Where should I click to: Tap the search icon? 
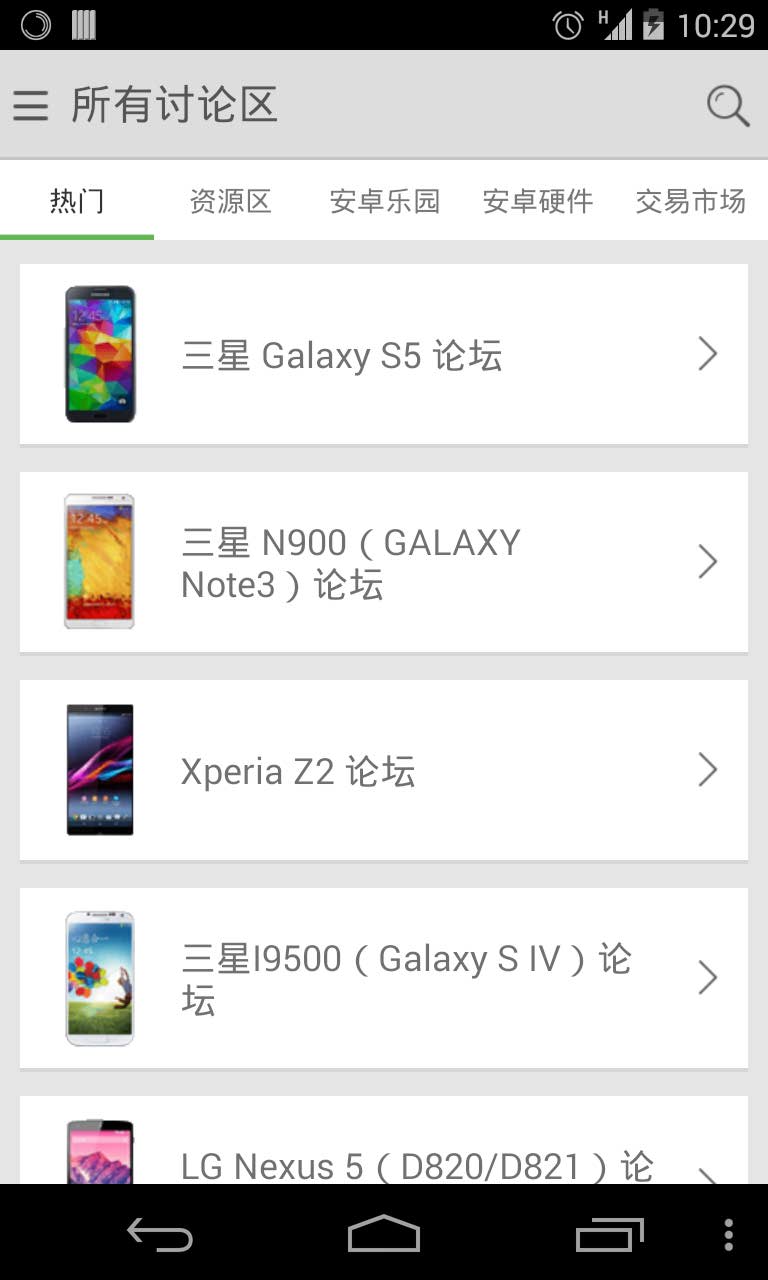coord(729,105)
